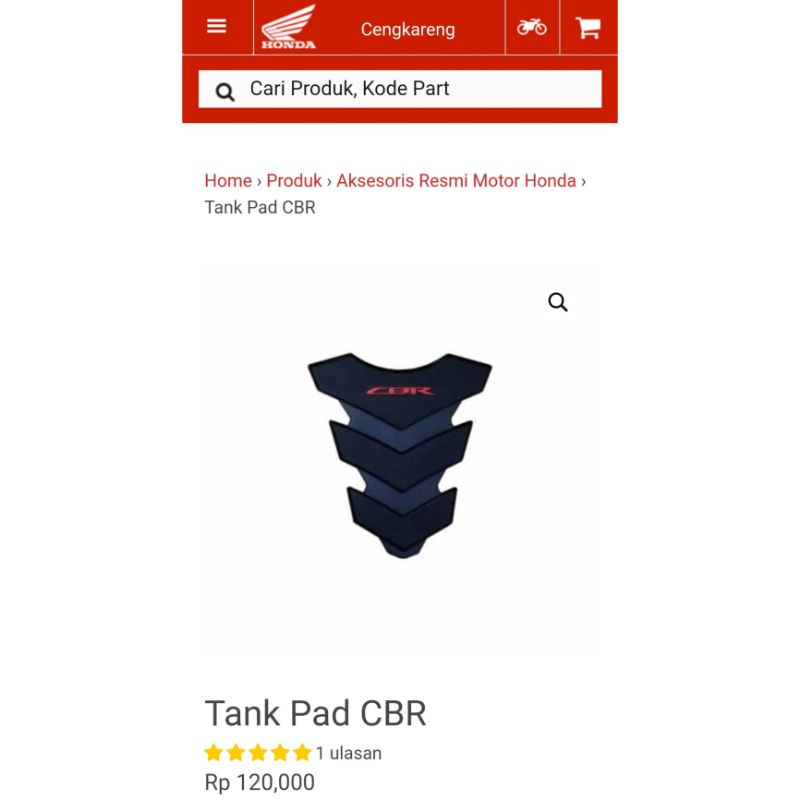Zoom the product image with magnifier
800x800 pixels.
coord(558,302)
